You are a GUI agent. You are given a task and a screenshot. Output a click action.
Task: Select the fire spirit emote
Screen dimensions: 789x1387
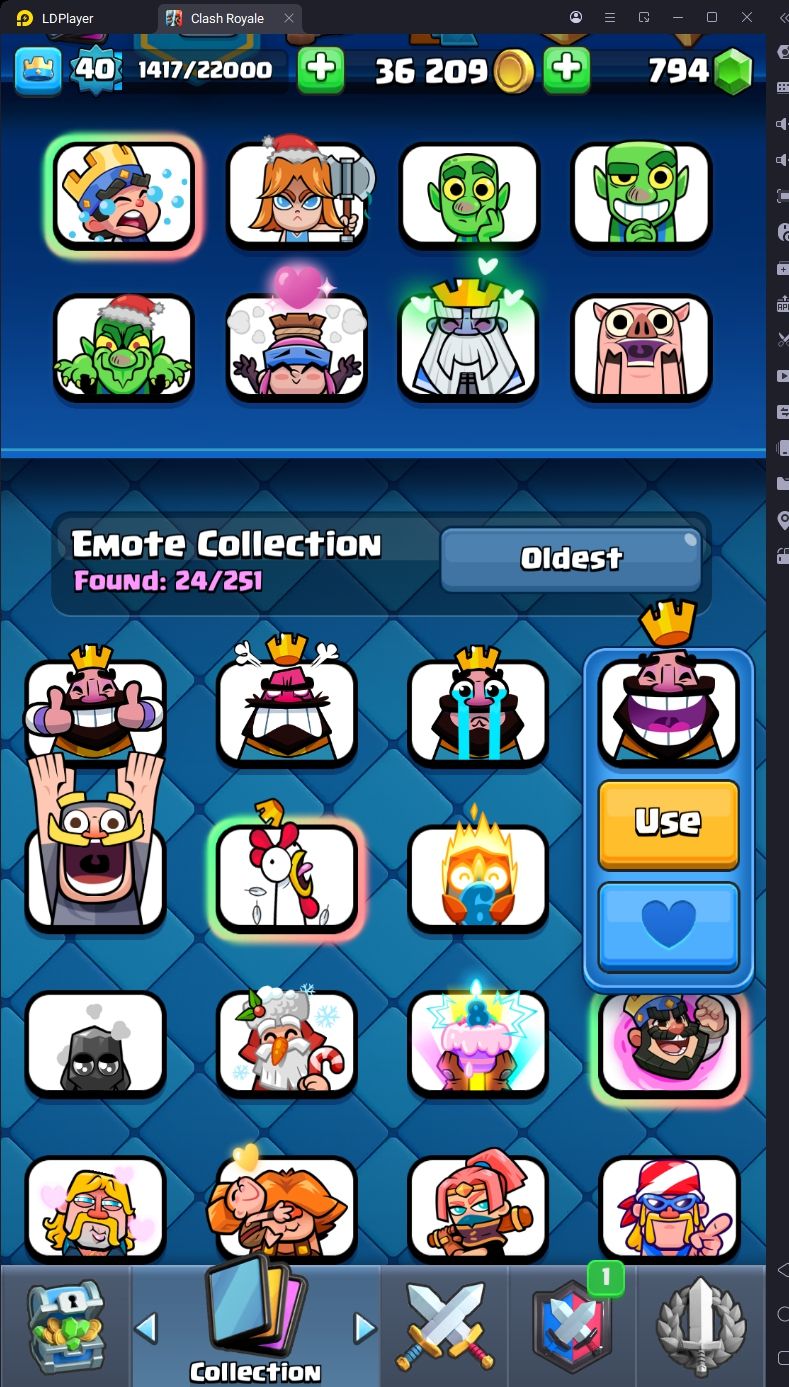click(x=478, y=877)
